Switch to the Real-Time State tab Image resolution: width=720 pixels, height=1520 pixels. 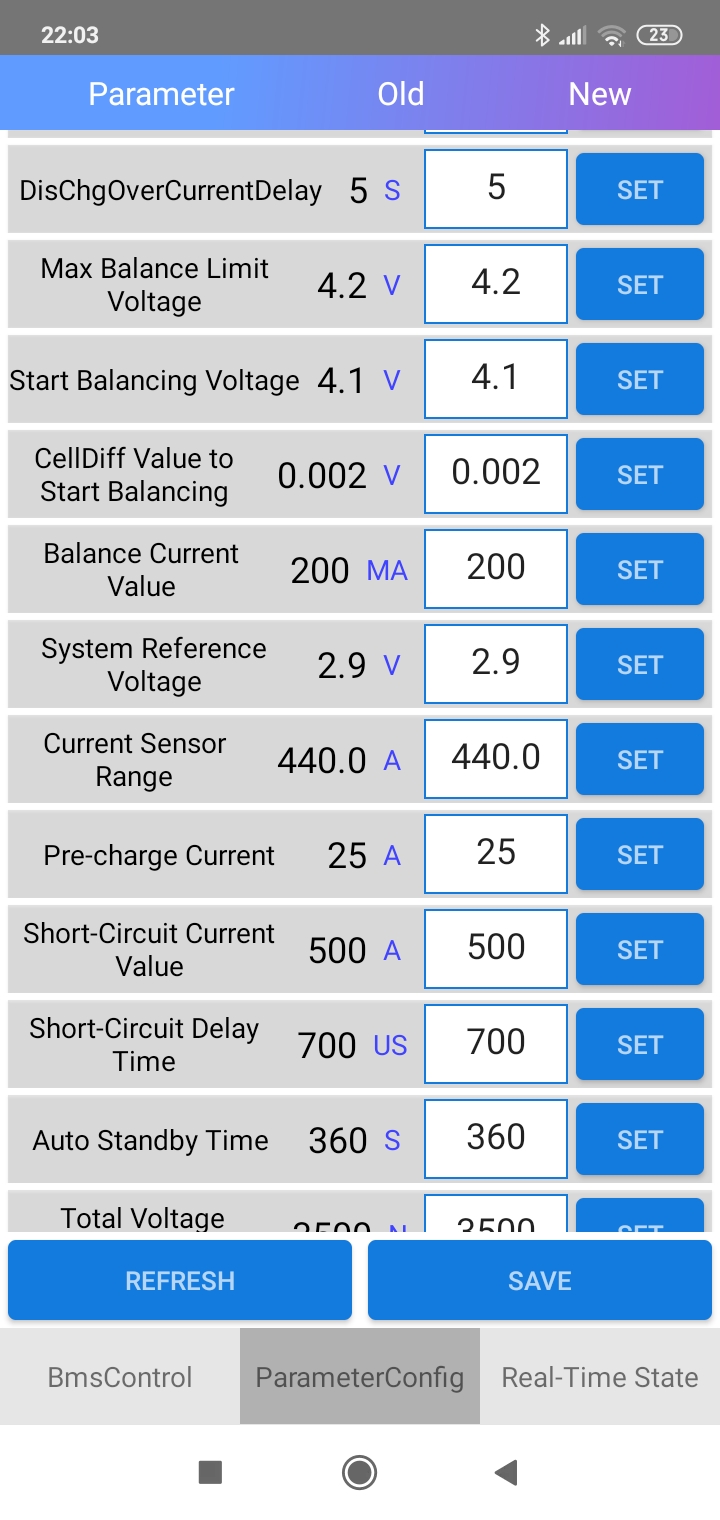[x=600, y=1376]
